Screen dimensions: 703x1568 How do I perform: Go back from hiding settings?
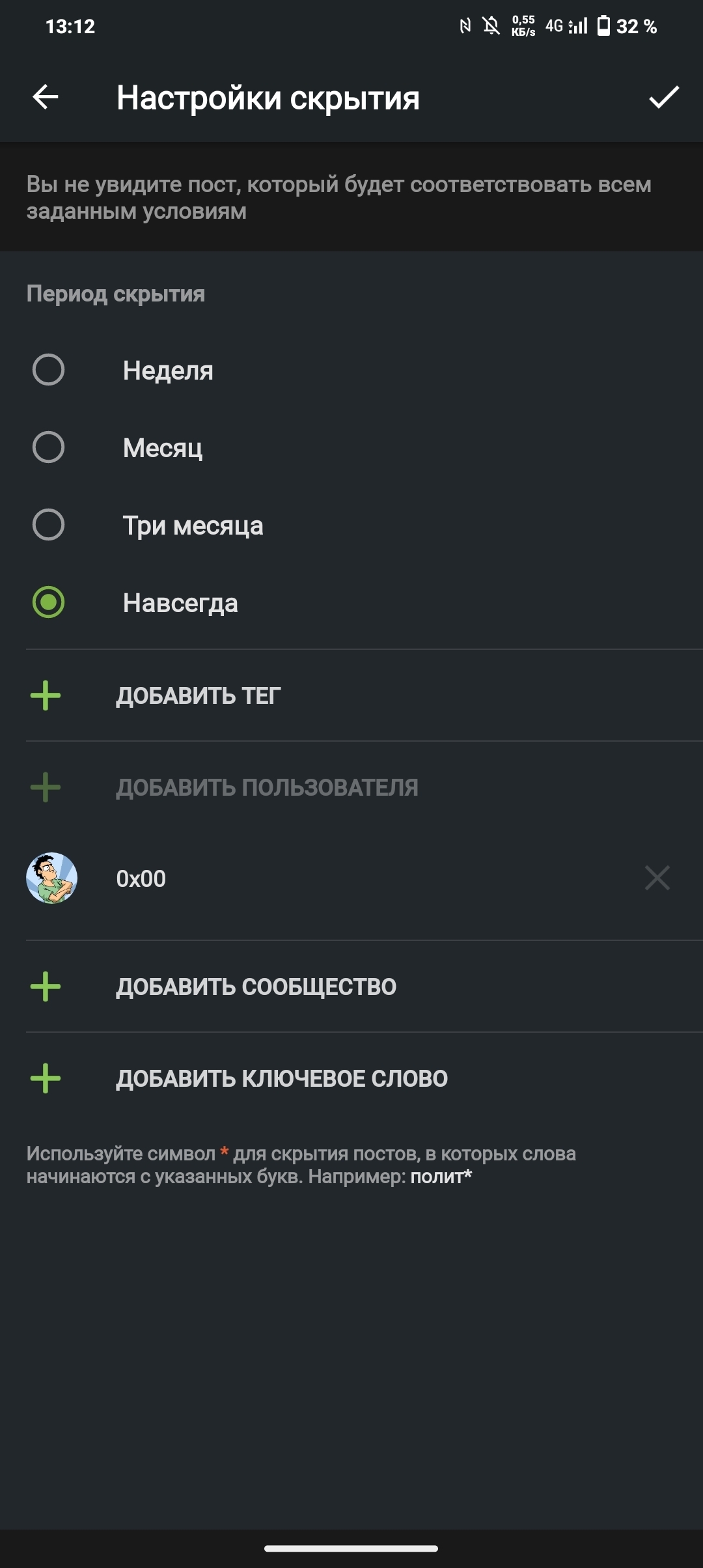(46, 98)
